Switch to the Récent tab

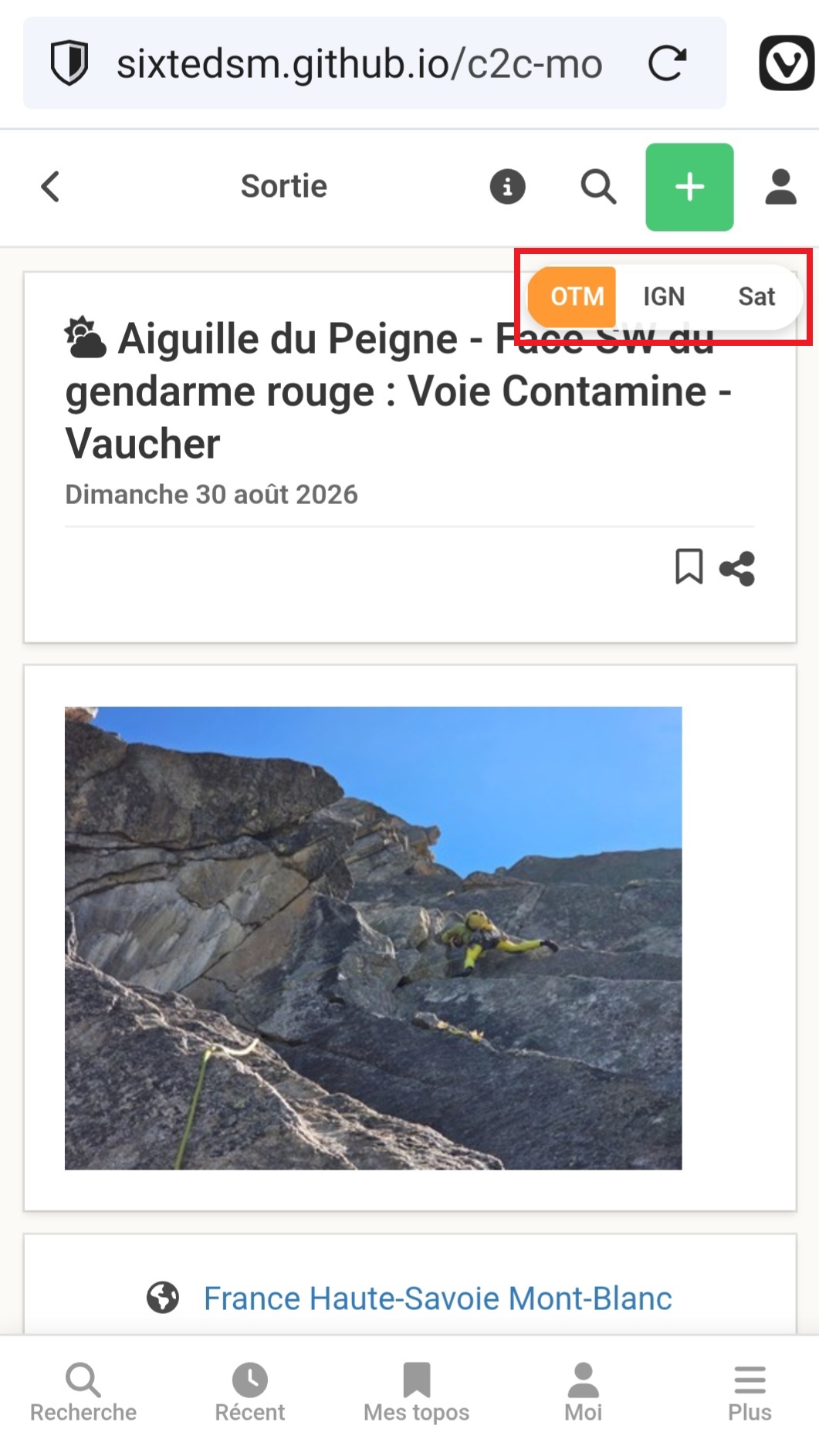click(x=249, y=1393)
